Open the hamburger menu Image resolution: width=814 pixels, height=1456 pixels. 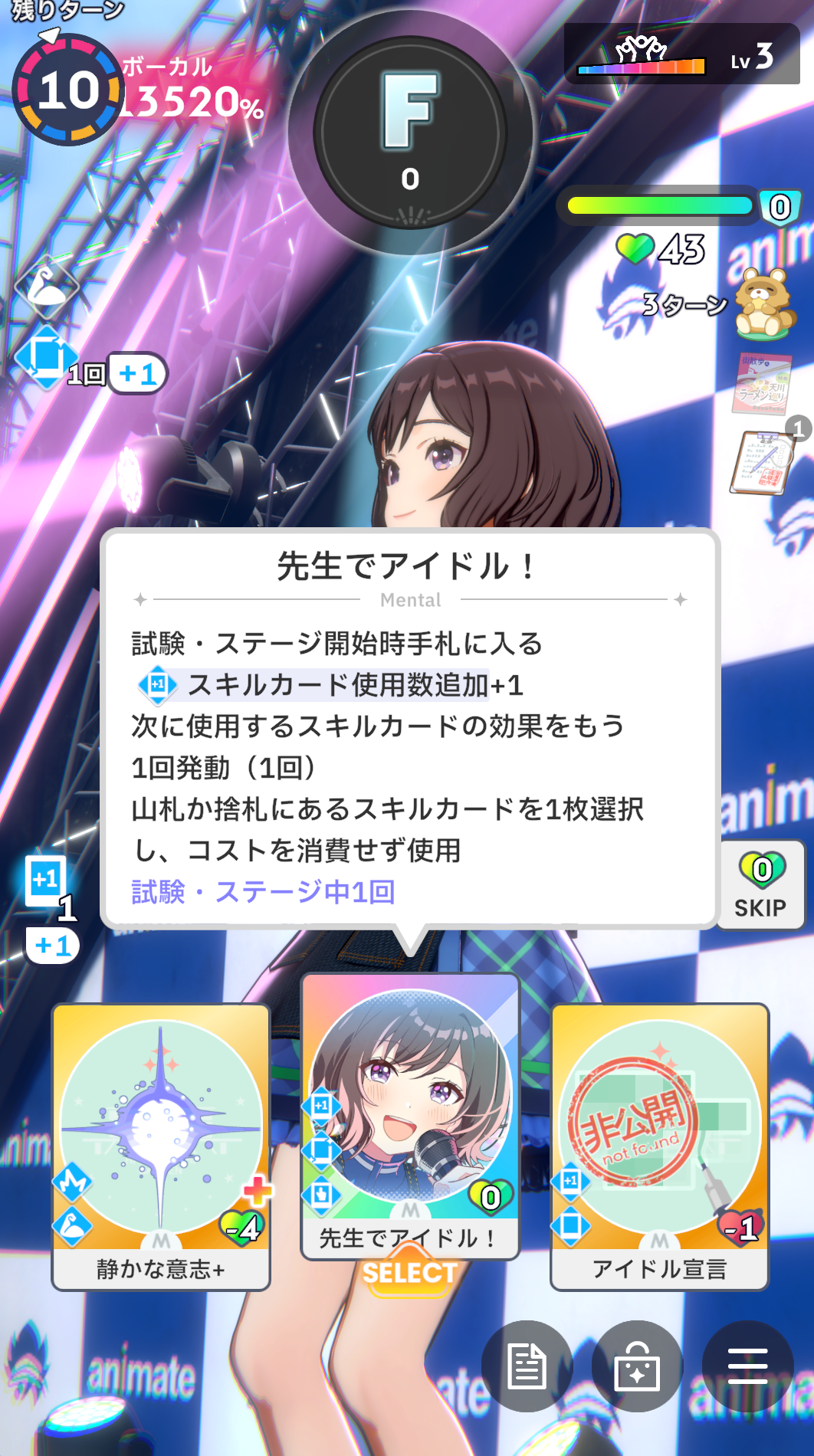coord(747,1366)
